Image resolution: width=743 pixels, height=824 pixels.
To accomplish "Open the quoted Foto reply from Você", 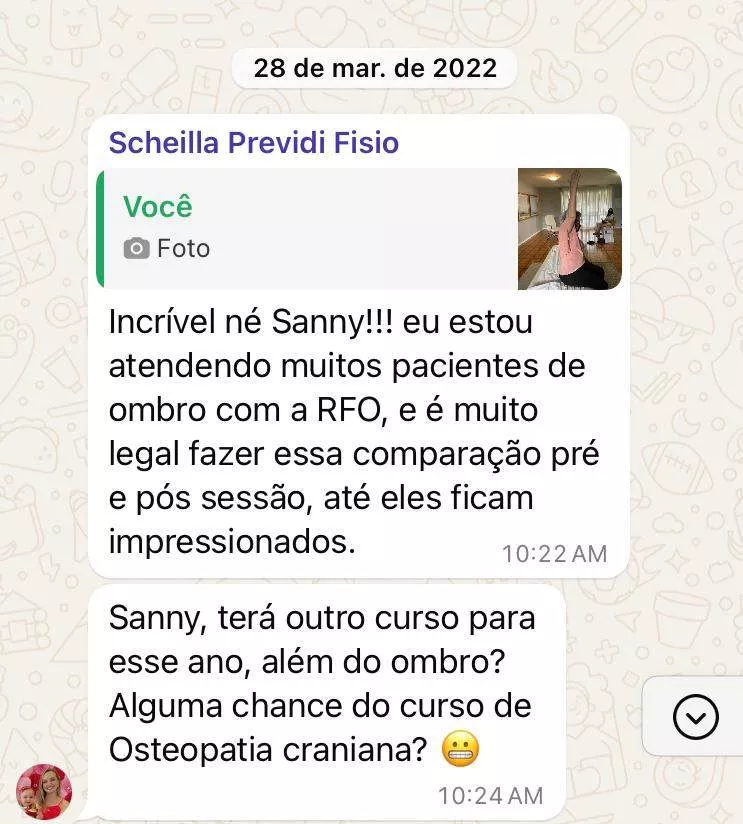I will click(360, 228).
